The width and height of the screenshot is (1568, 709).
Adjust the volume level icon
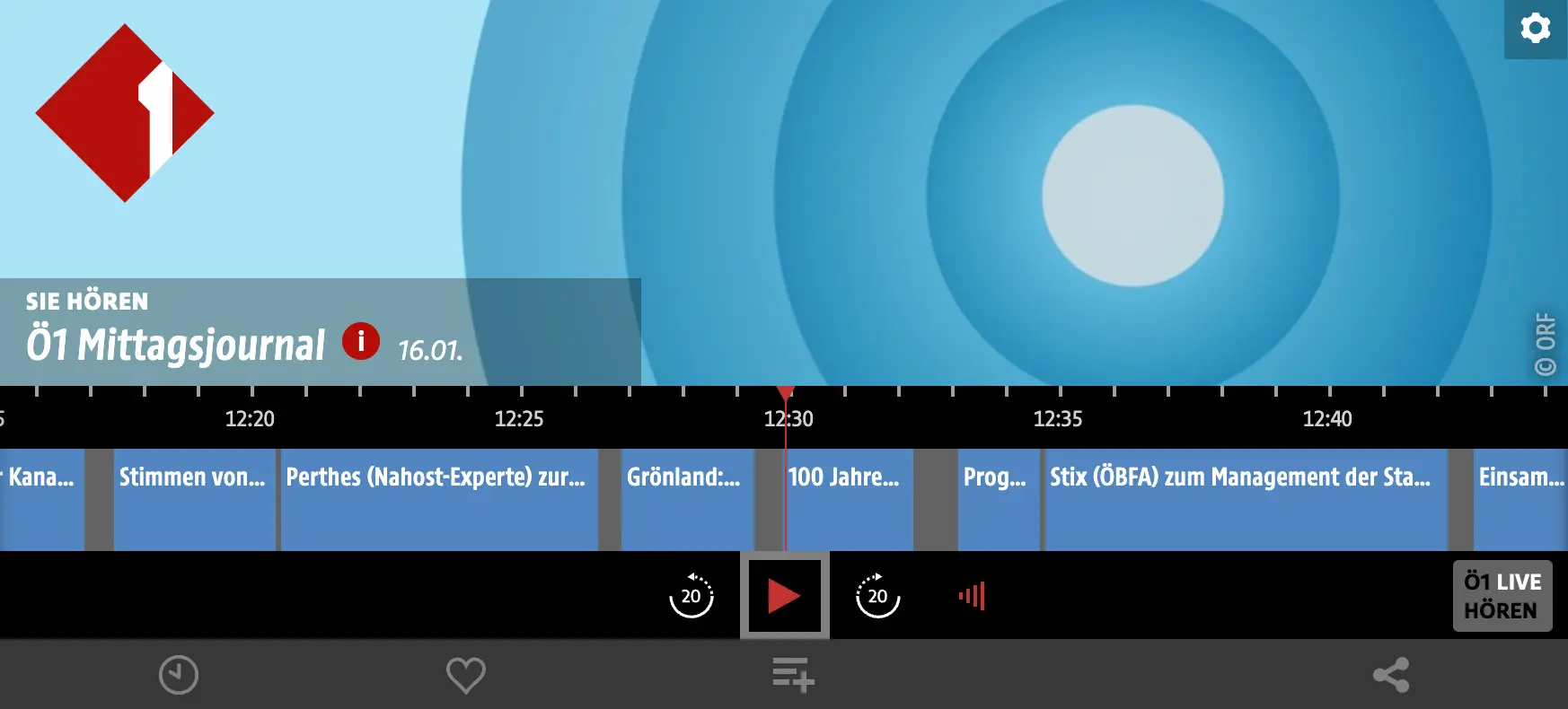[972, 596]
